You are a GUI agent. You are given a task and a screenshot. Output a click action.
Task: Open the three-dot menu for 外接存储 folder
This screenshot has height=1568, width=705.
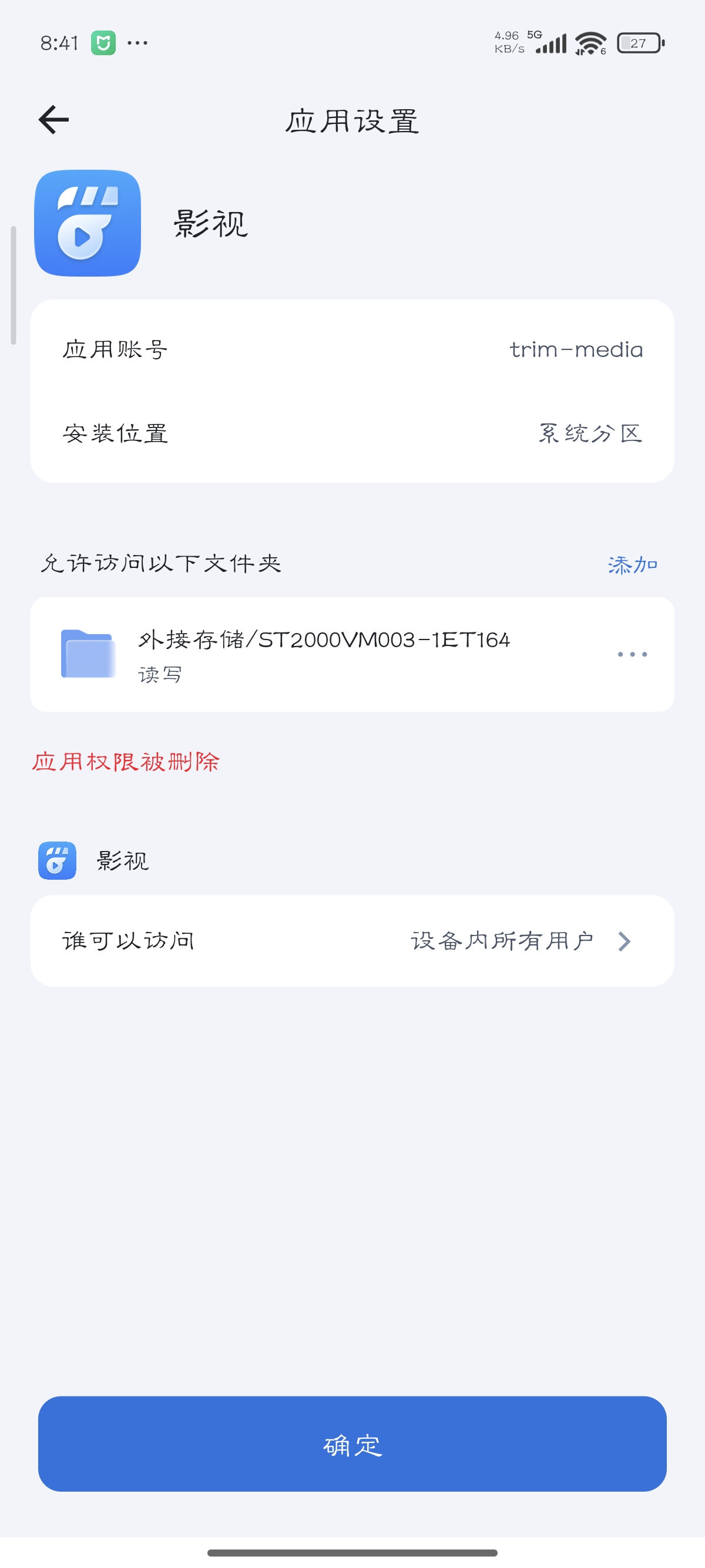[x=632, y=654]
